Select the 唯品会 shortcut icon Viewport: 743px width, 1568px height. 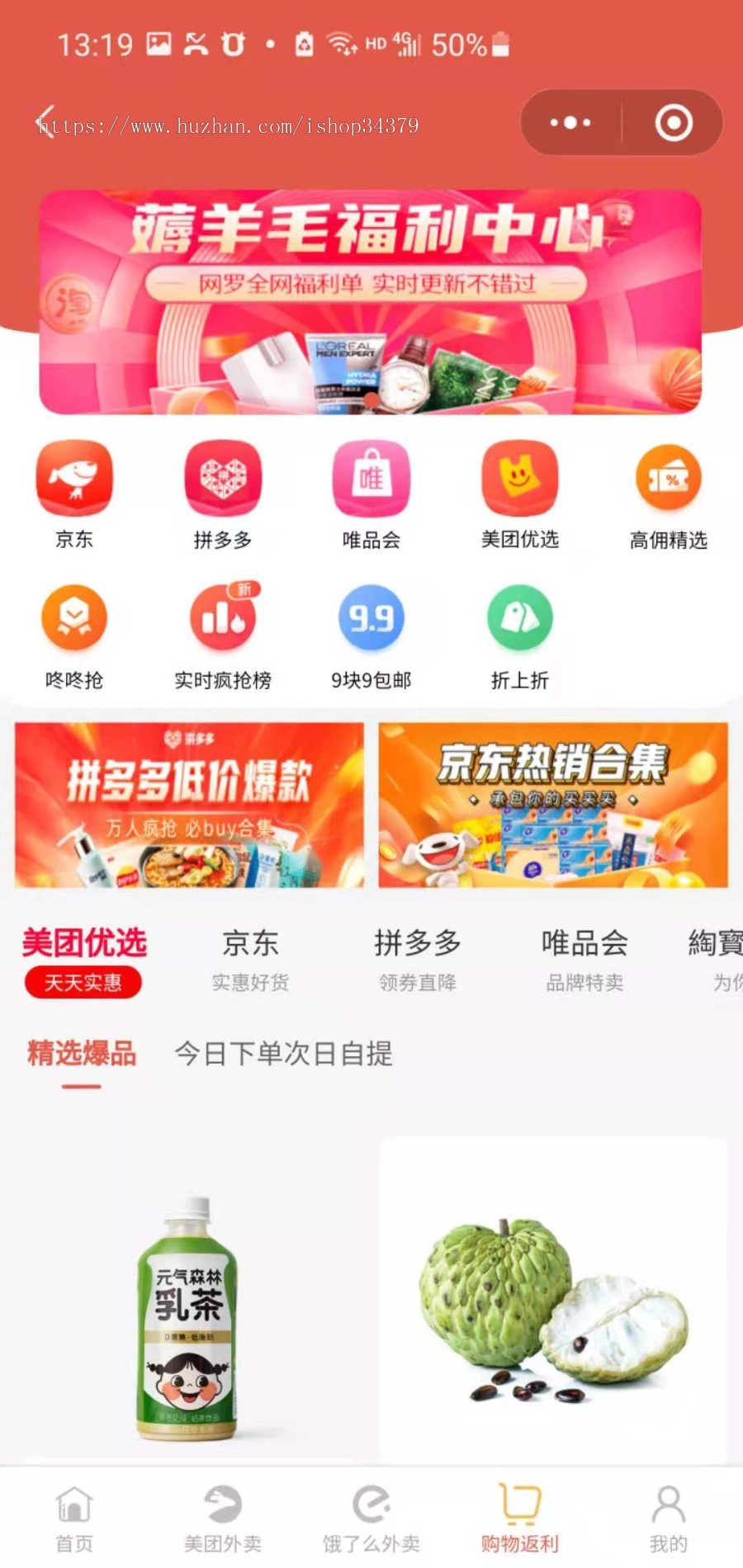(371, 479)
